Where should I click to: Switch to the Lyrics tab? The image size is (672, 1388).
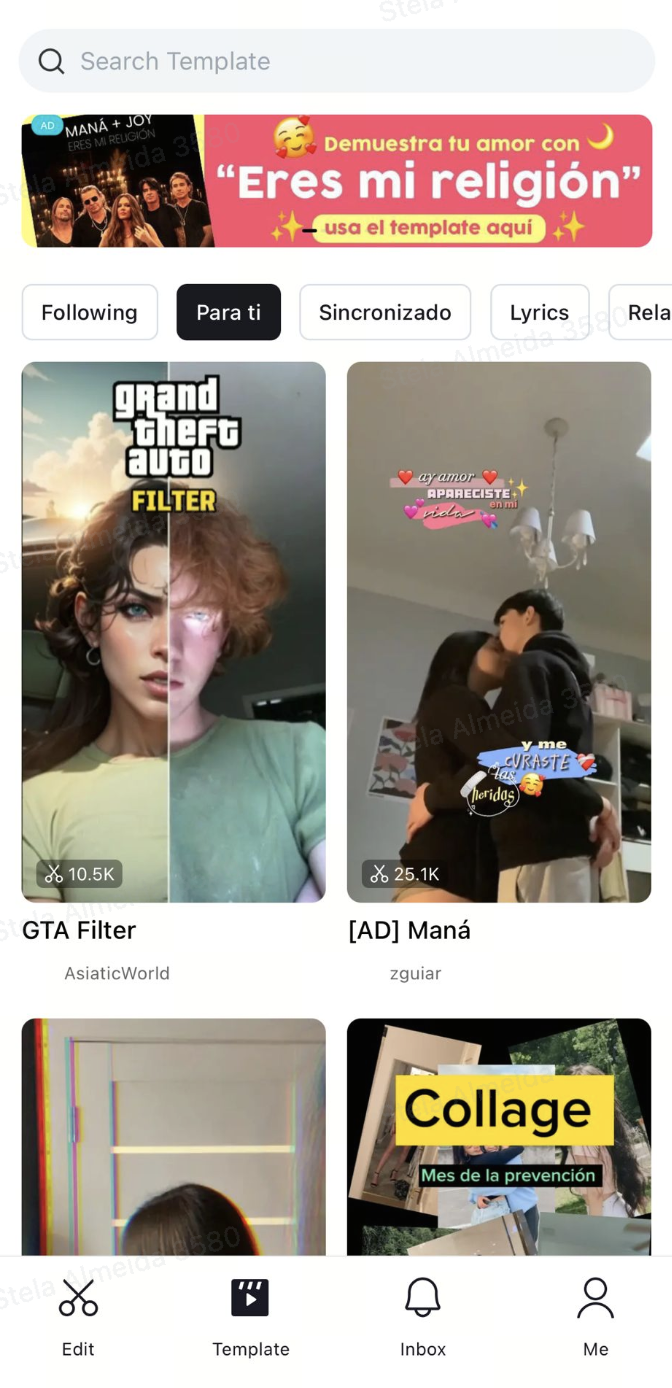(539, 313)
